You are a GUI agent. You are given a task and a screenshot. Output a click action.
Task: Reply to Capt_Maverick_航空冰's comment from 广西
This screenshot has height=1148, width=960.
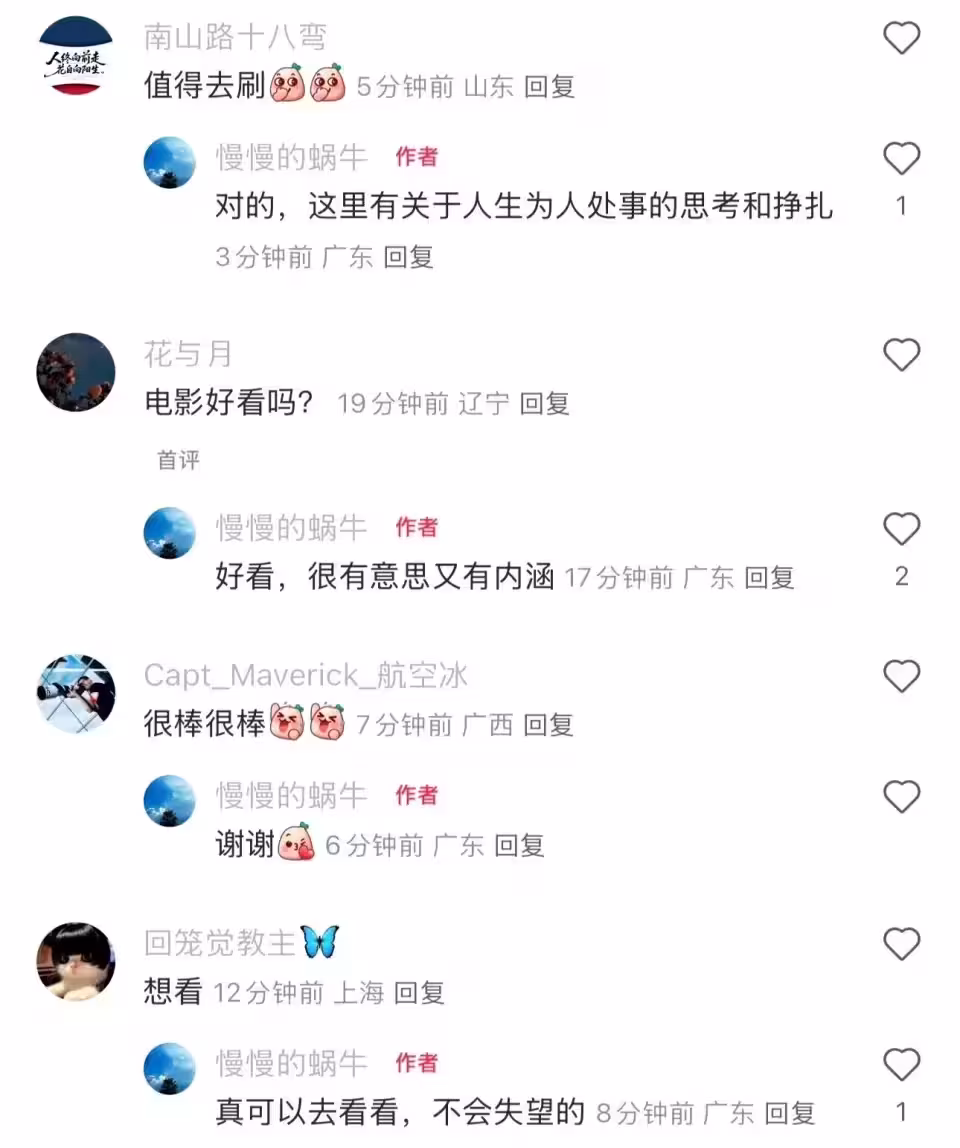pos(548,725)
